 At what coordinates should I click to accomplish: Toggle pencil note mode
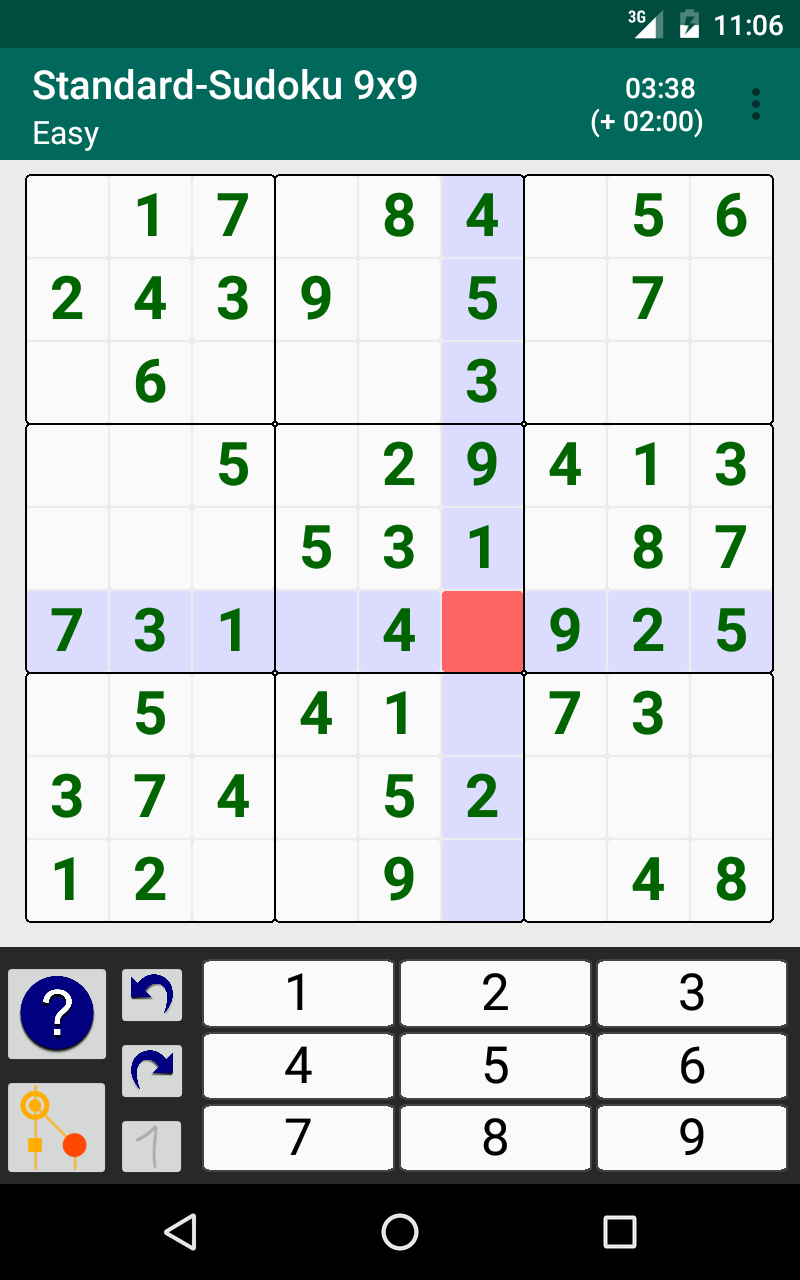click(x=152, y=1146)
